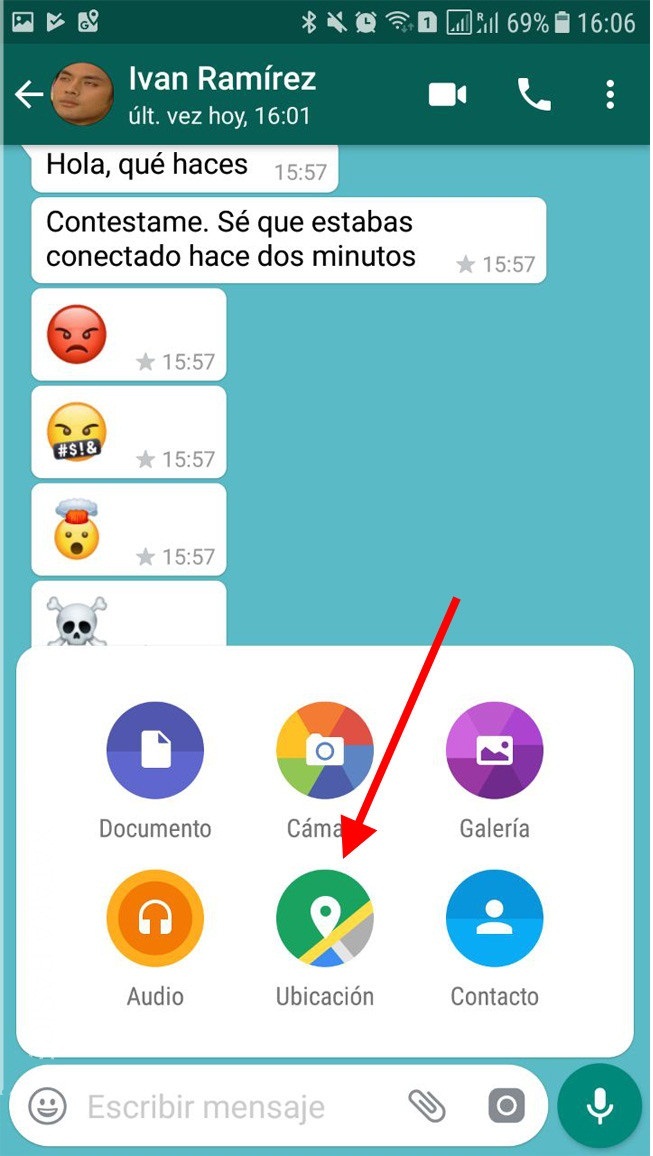
Task: Toggle the paperclip attach menu
Action: point(427,1105)
